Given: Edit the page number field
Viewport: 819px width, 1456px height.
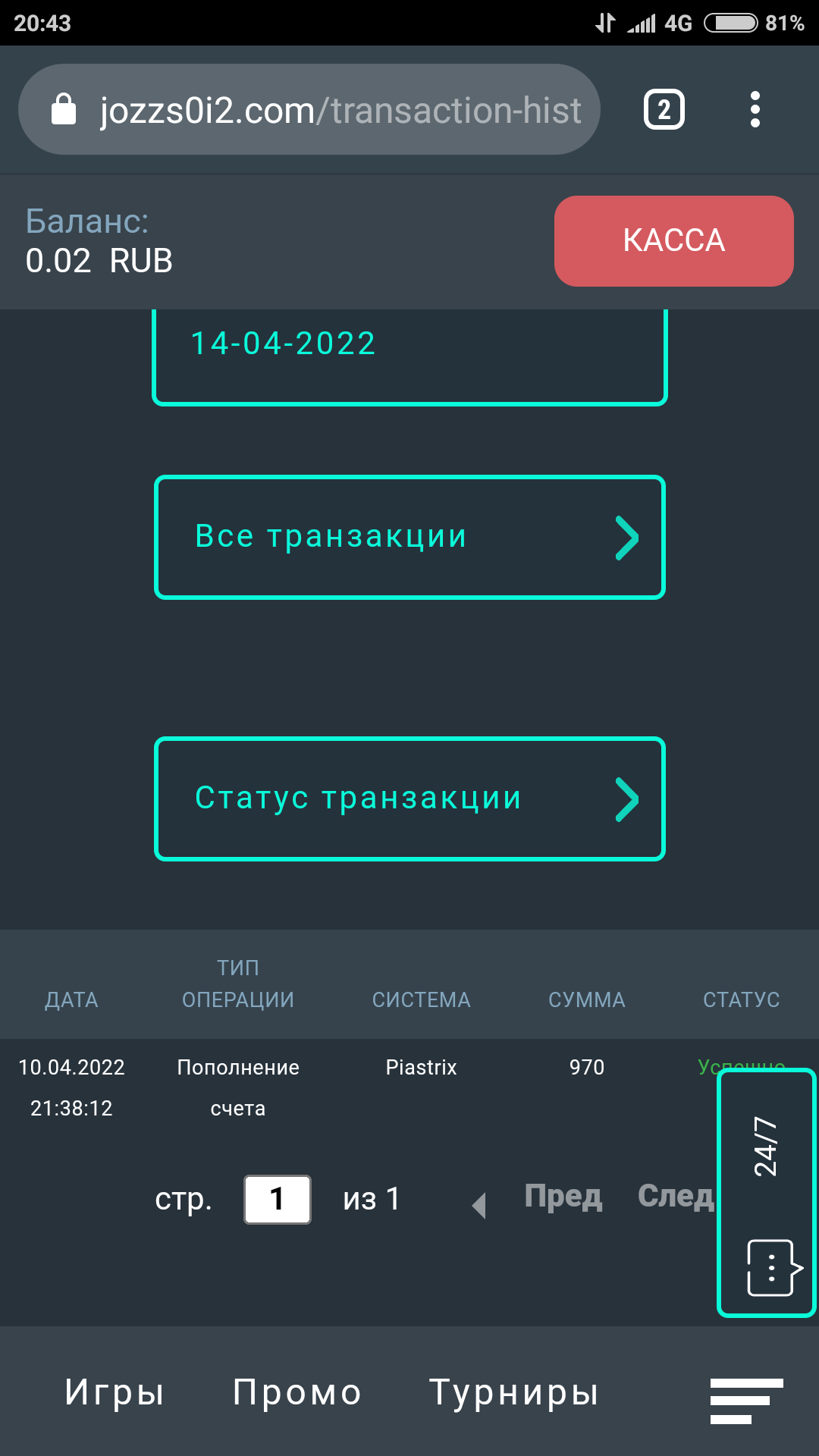Looking at the screenshot, I should (277, 1199).
